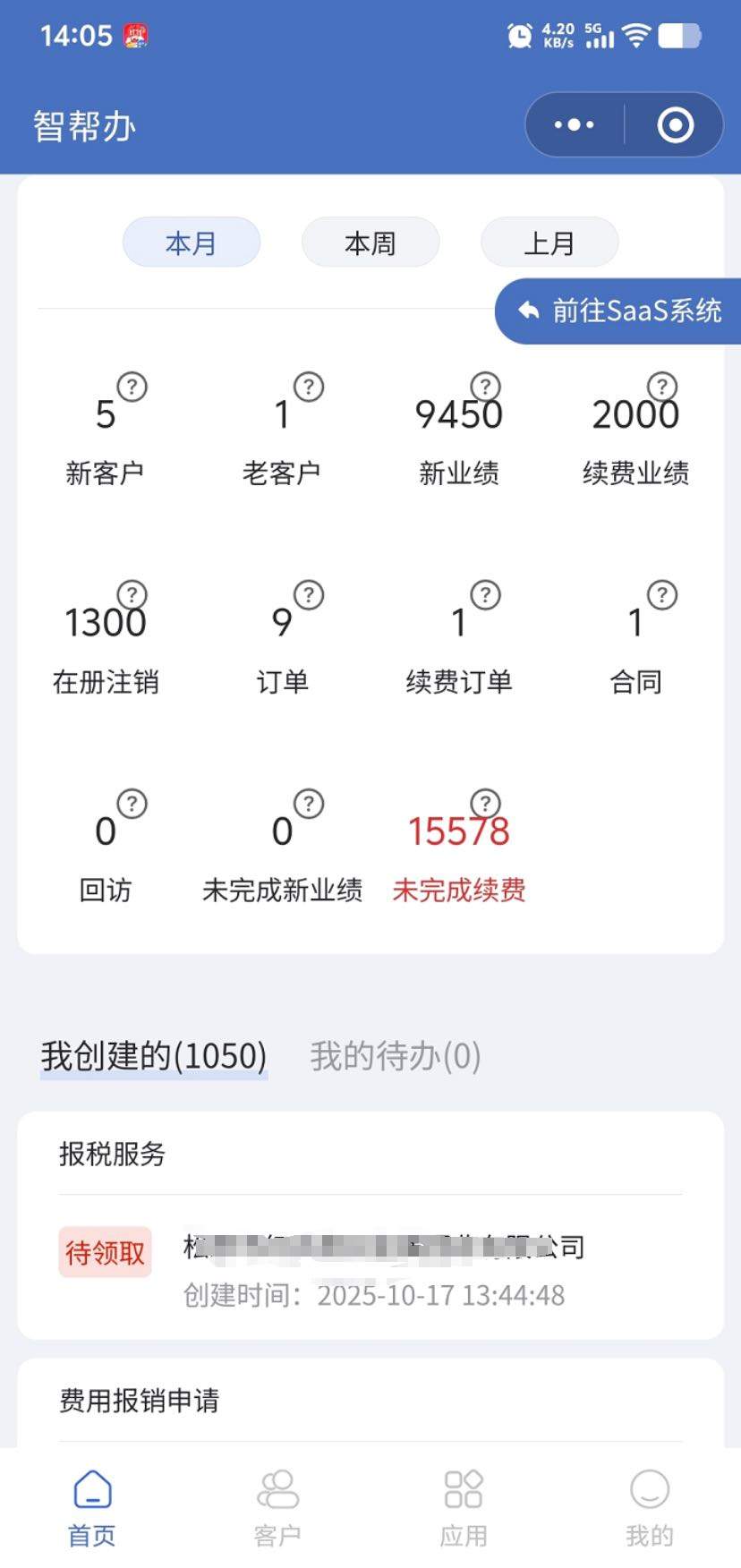Switch to the 上月 filter
Image resolution: width=741 pixels, height=1568 pixels.
click(549, 243)
